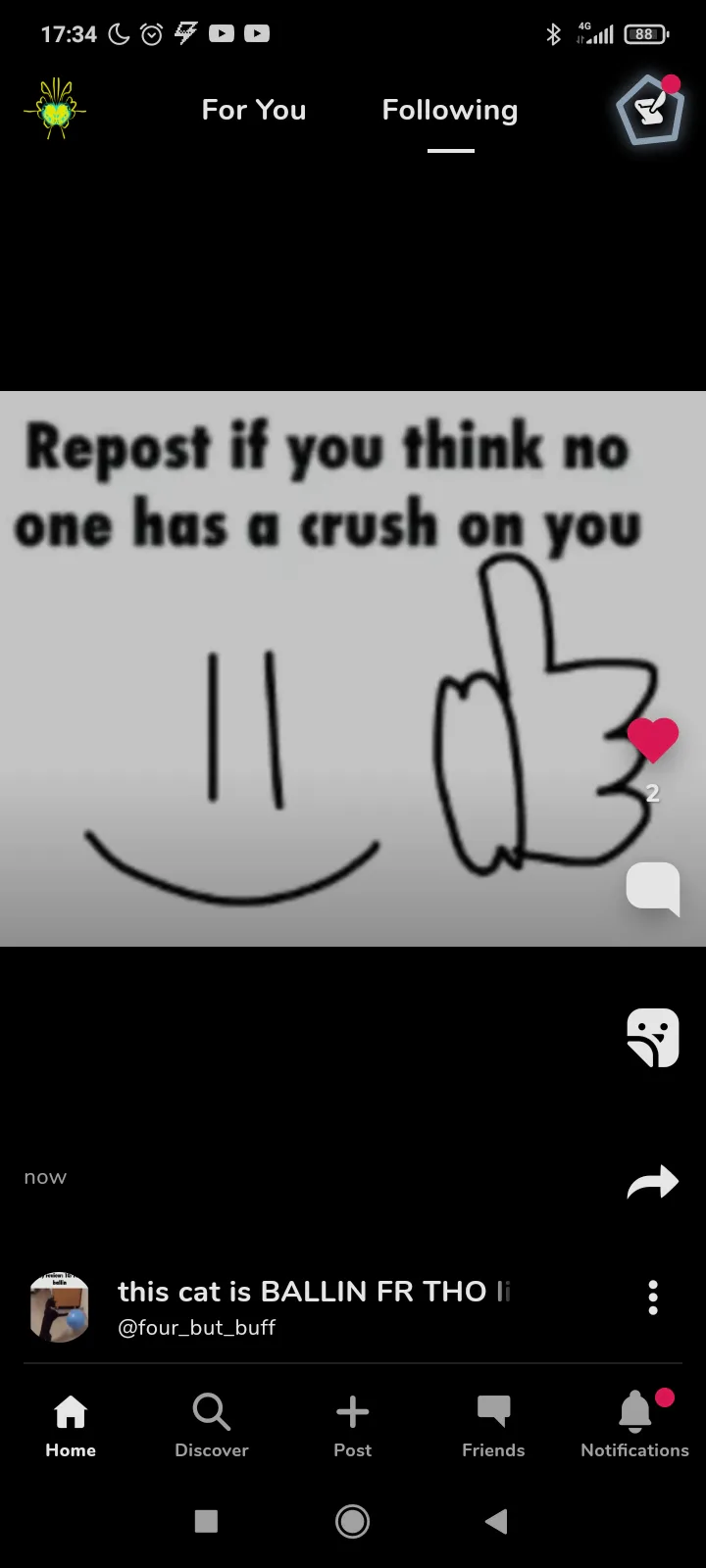
Task: Open your profile avatar at top
Action: (x=55, y=109)
